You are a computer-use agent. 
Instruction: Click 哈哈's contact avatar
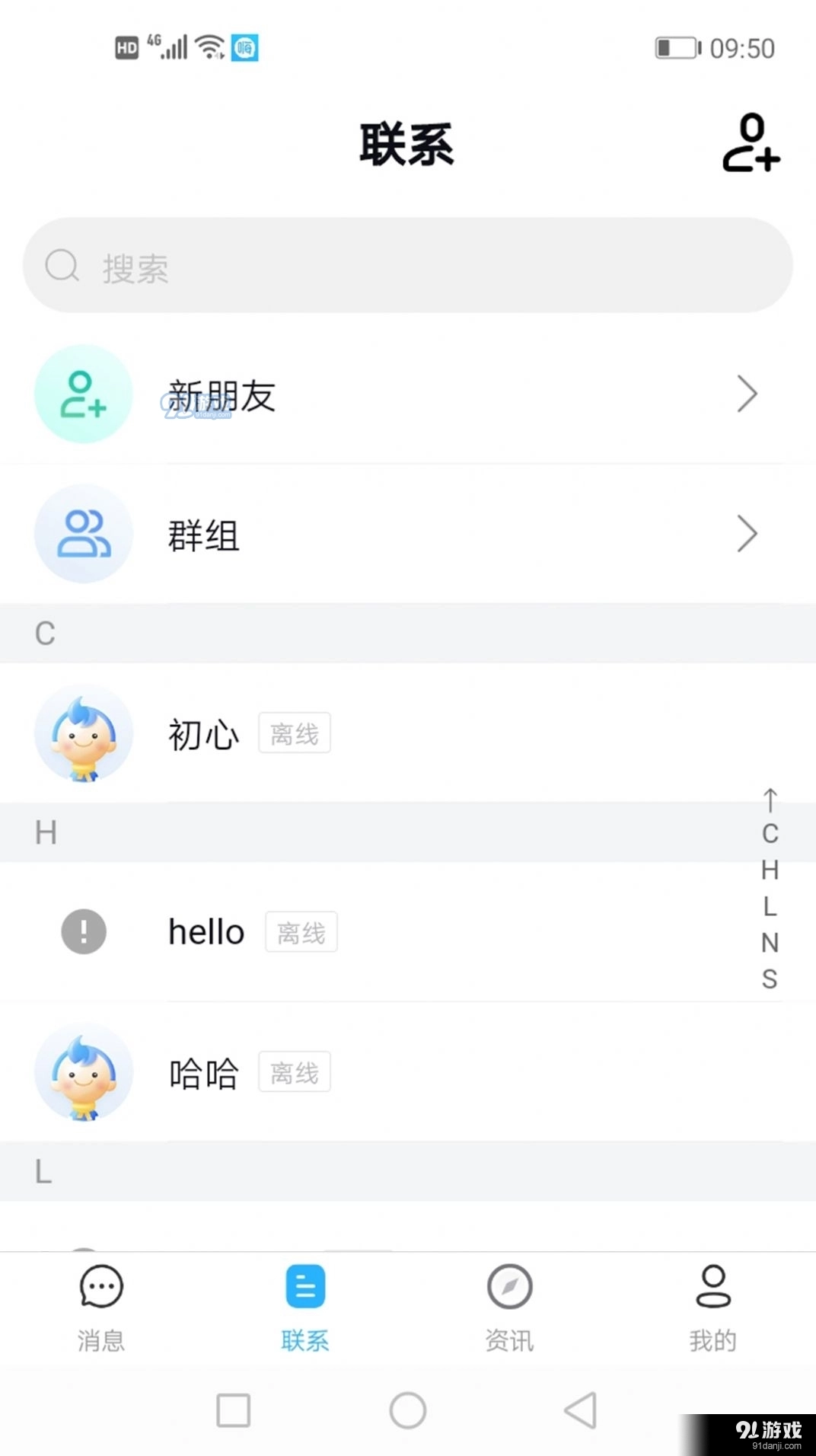(84, 1072)
